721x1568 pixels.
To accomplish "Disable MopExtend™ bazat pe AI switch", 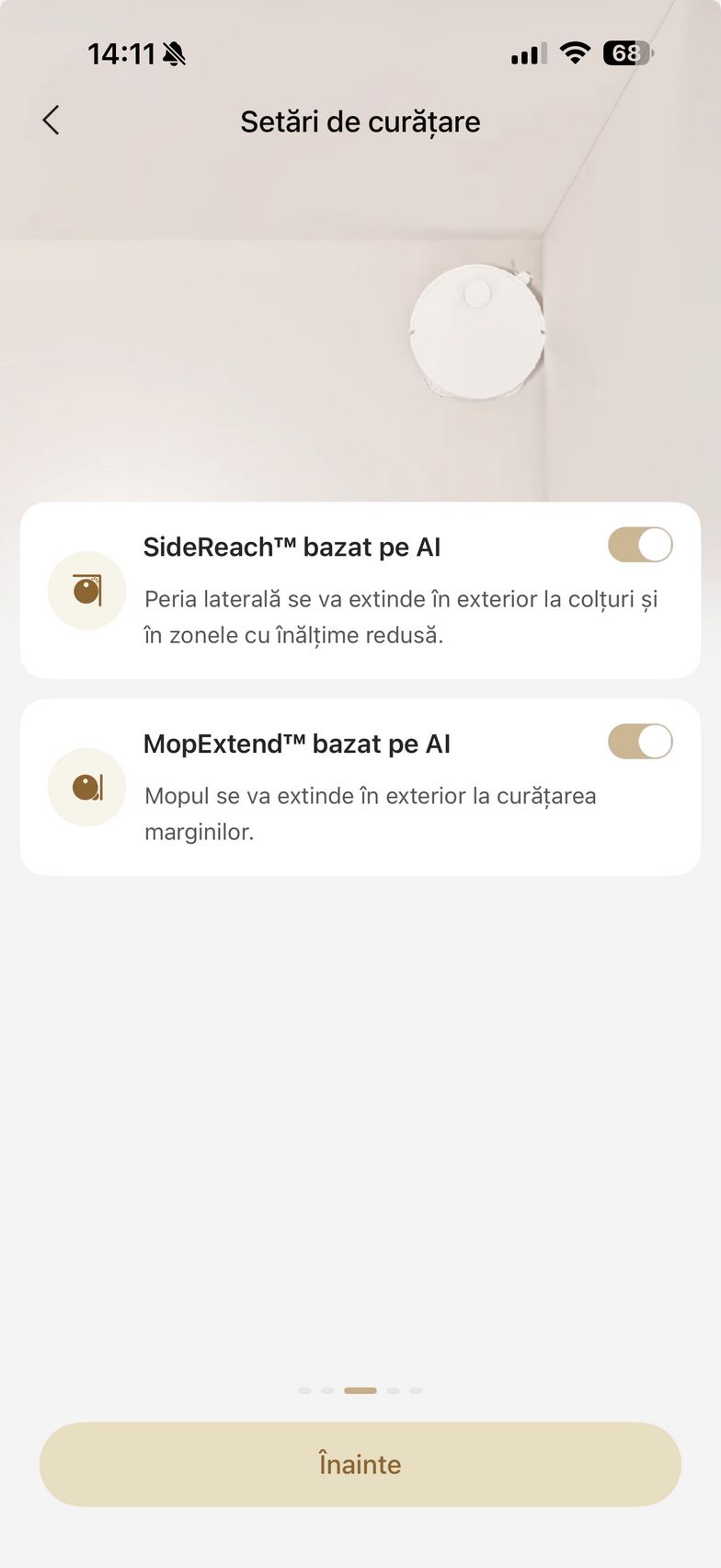I will tap(640, 742).
